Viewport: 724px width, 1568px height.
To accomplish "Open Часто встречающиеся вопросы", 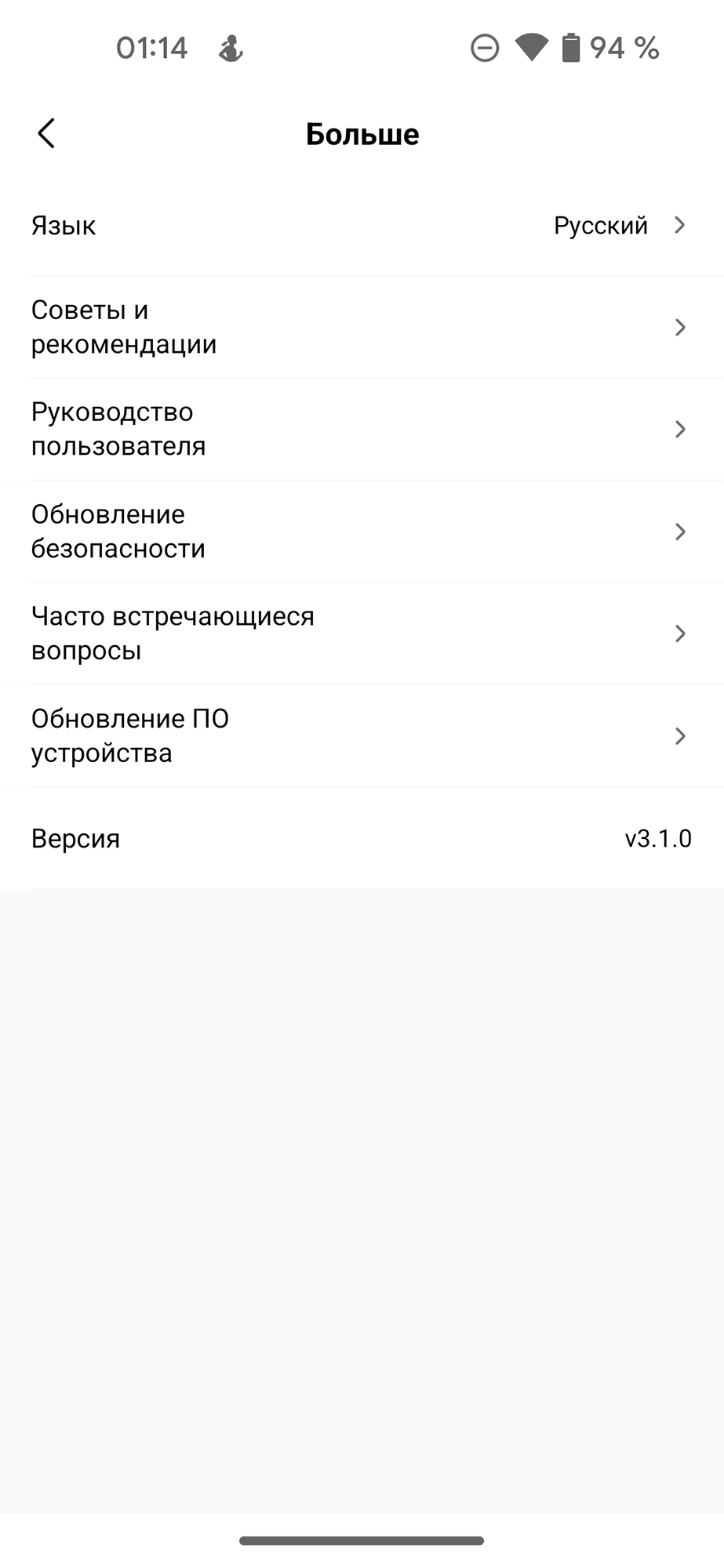I will tap(361, 633).
